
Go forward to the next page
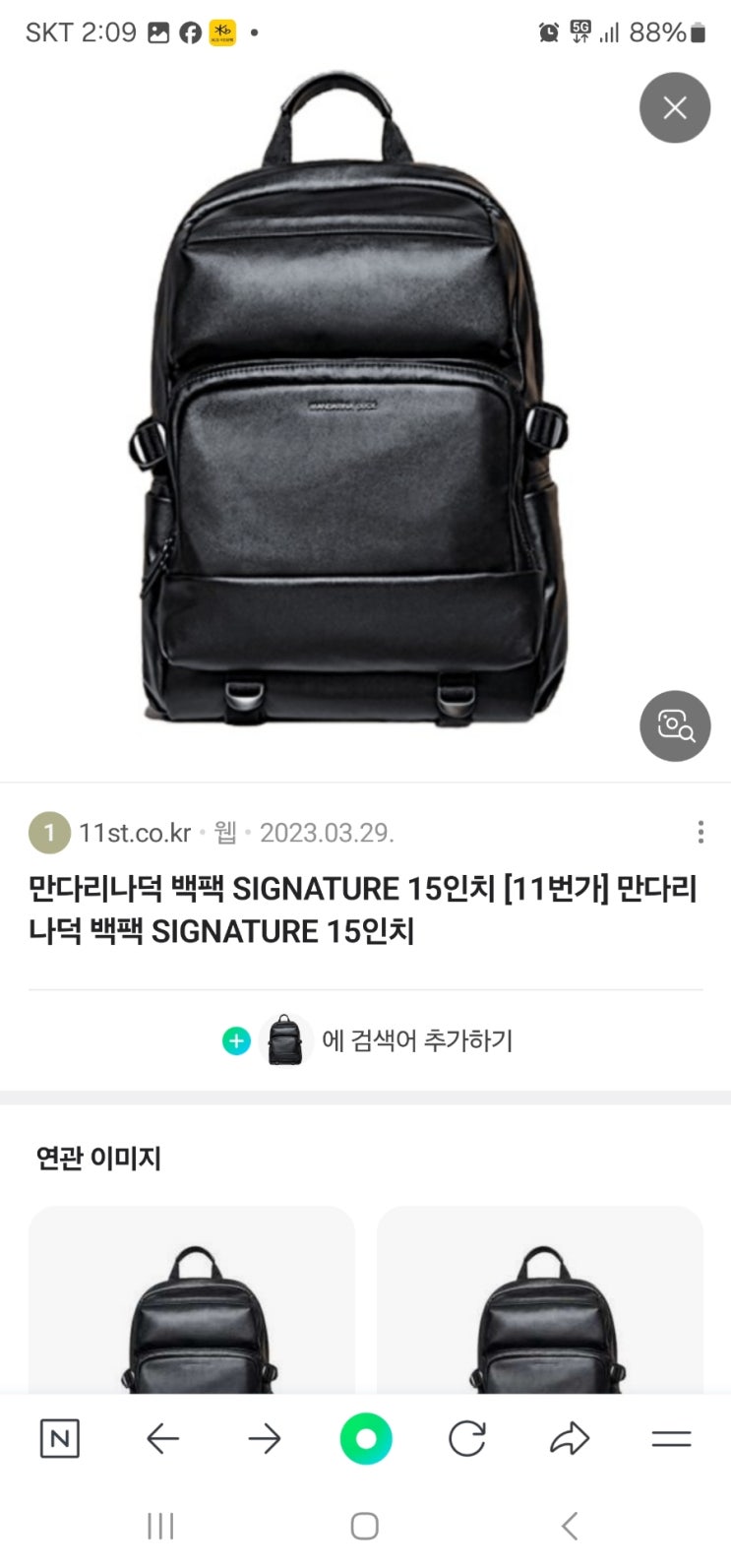(x=264, y=1440)
